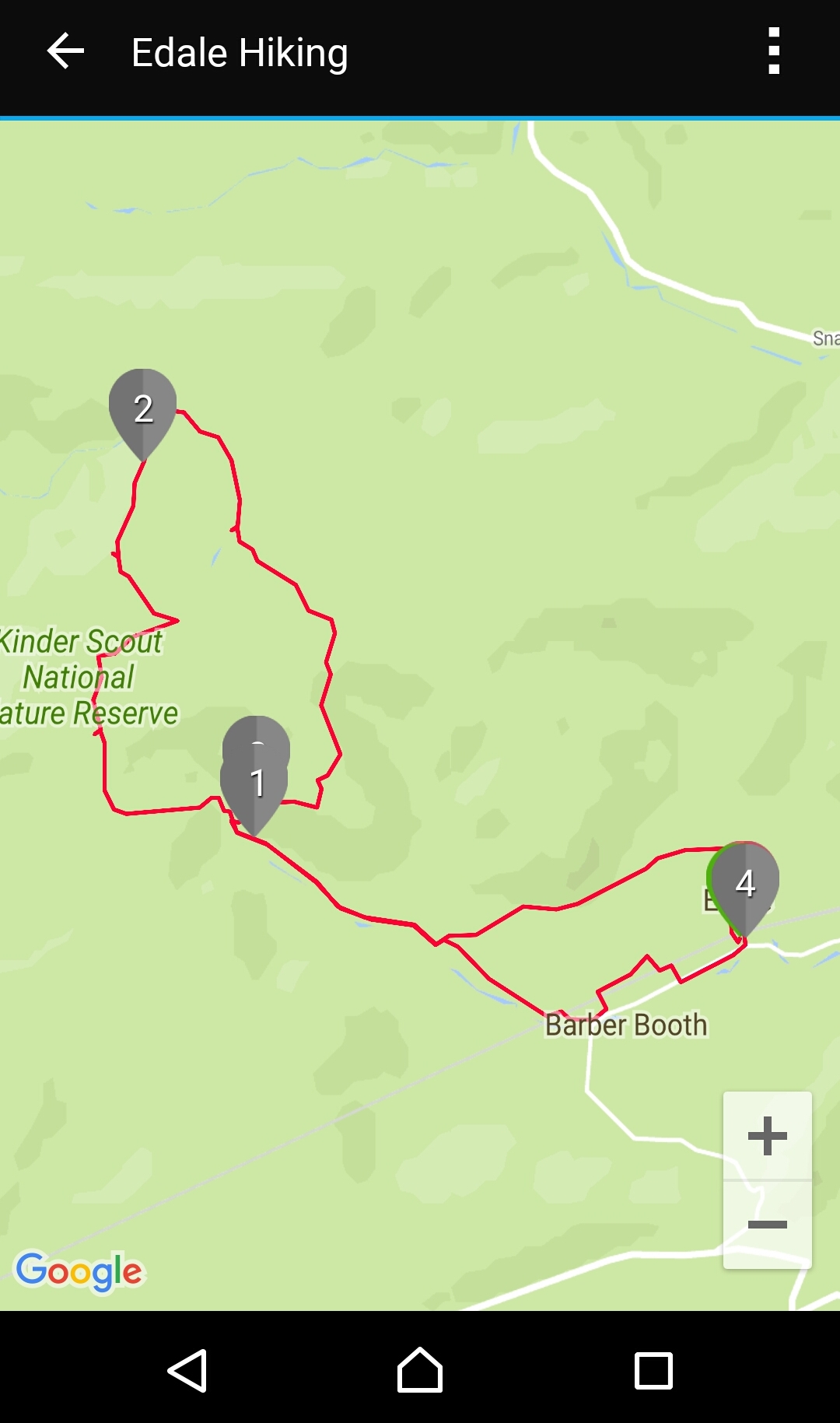
Task: Open the overflow menu
Action: coord(773,52)
